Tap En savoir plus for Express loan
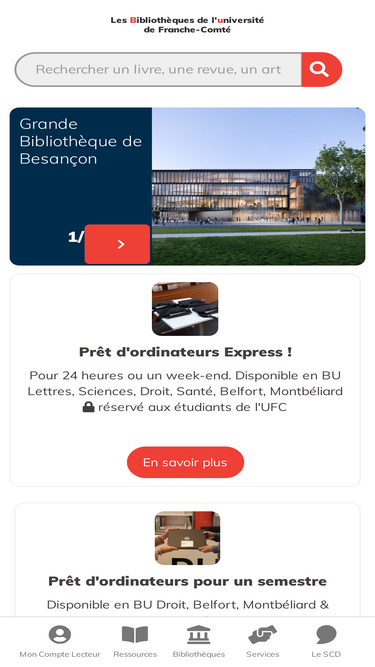This screenshot has height=667, width=375. coord(185,462)
